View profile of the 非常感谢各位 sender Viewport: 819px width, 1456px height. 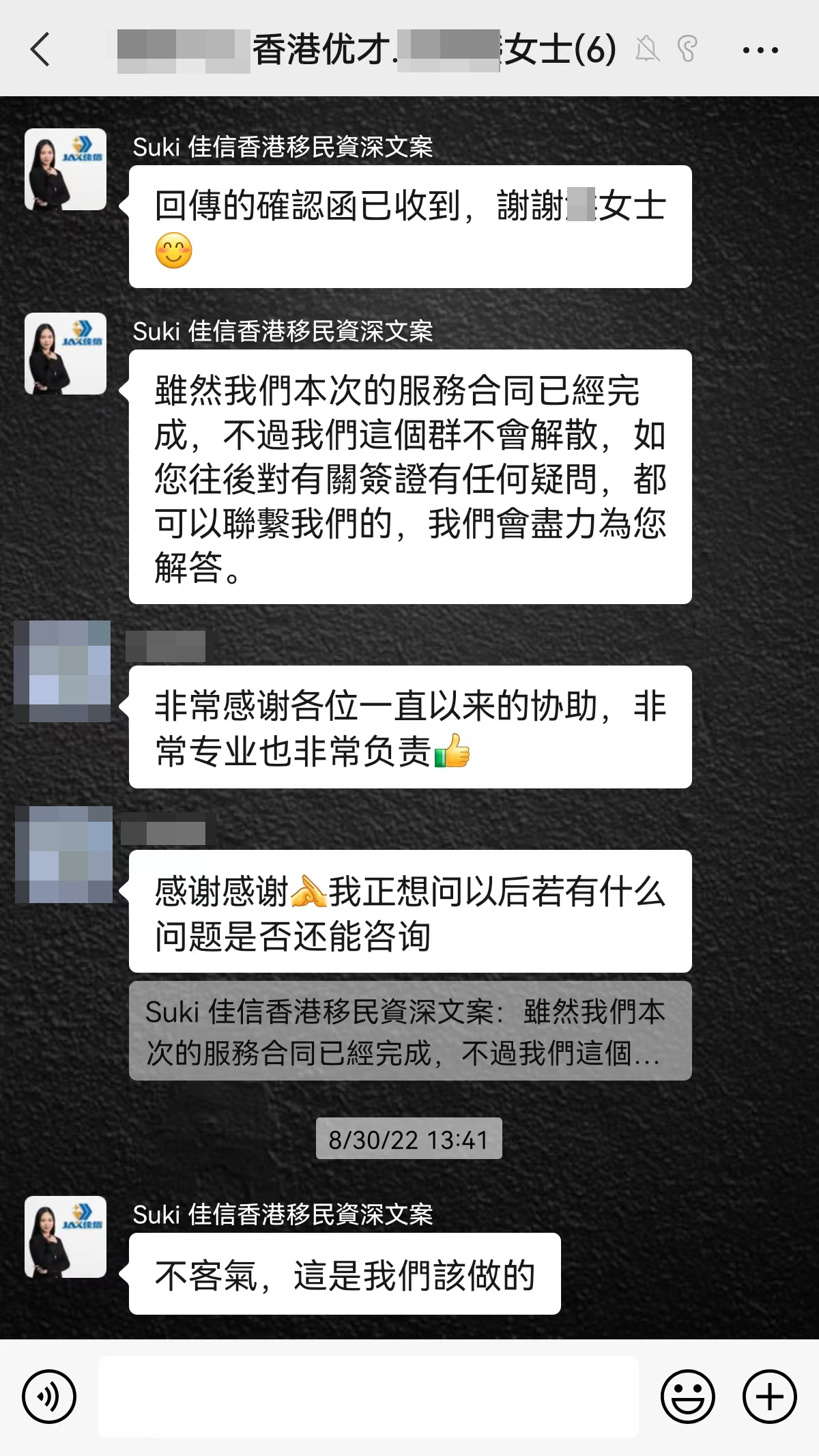click(x=63, y=671)
